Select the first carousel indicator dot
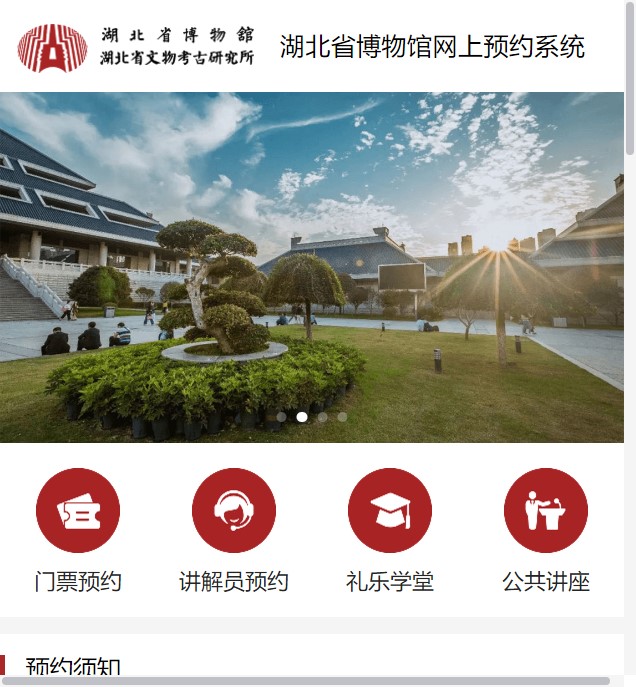 tap(281, 417)
